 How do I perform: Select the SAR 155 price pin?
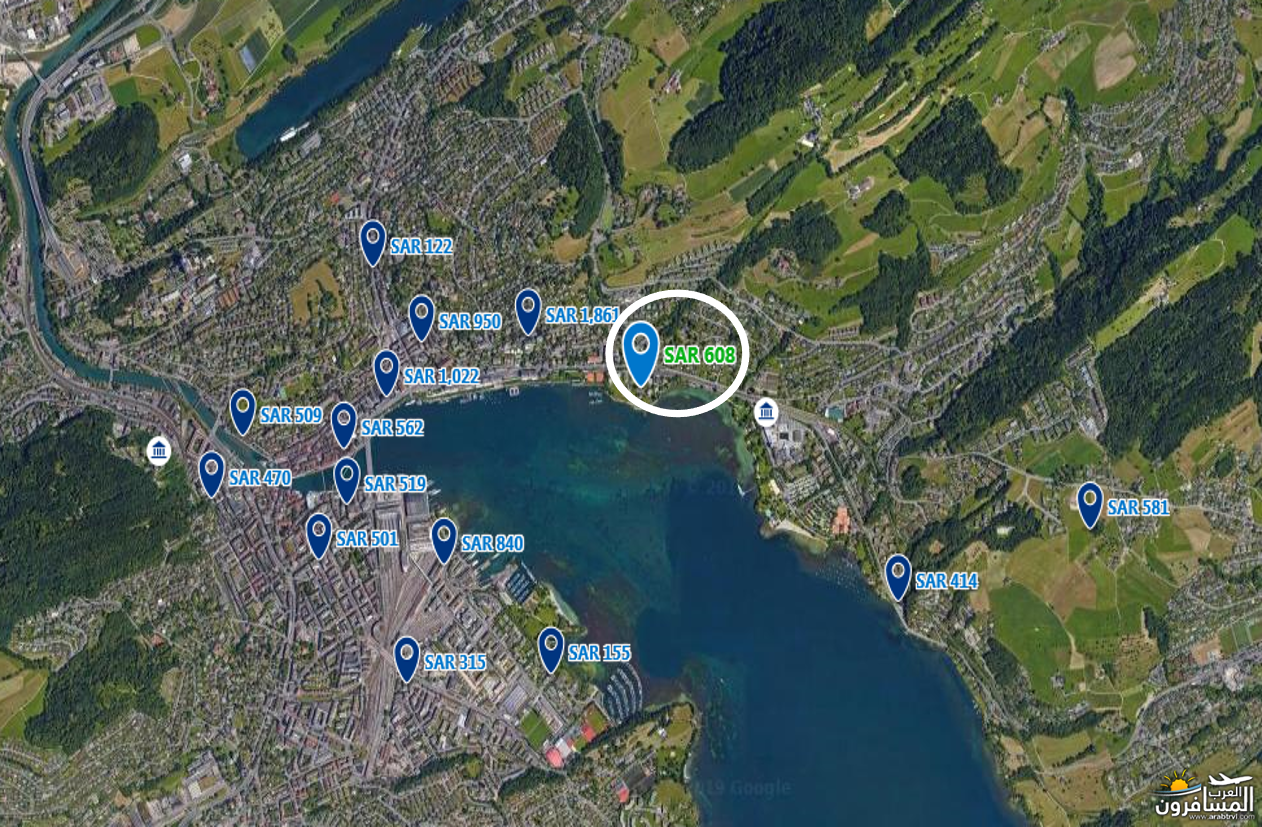(551, 647)
